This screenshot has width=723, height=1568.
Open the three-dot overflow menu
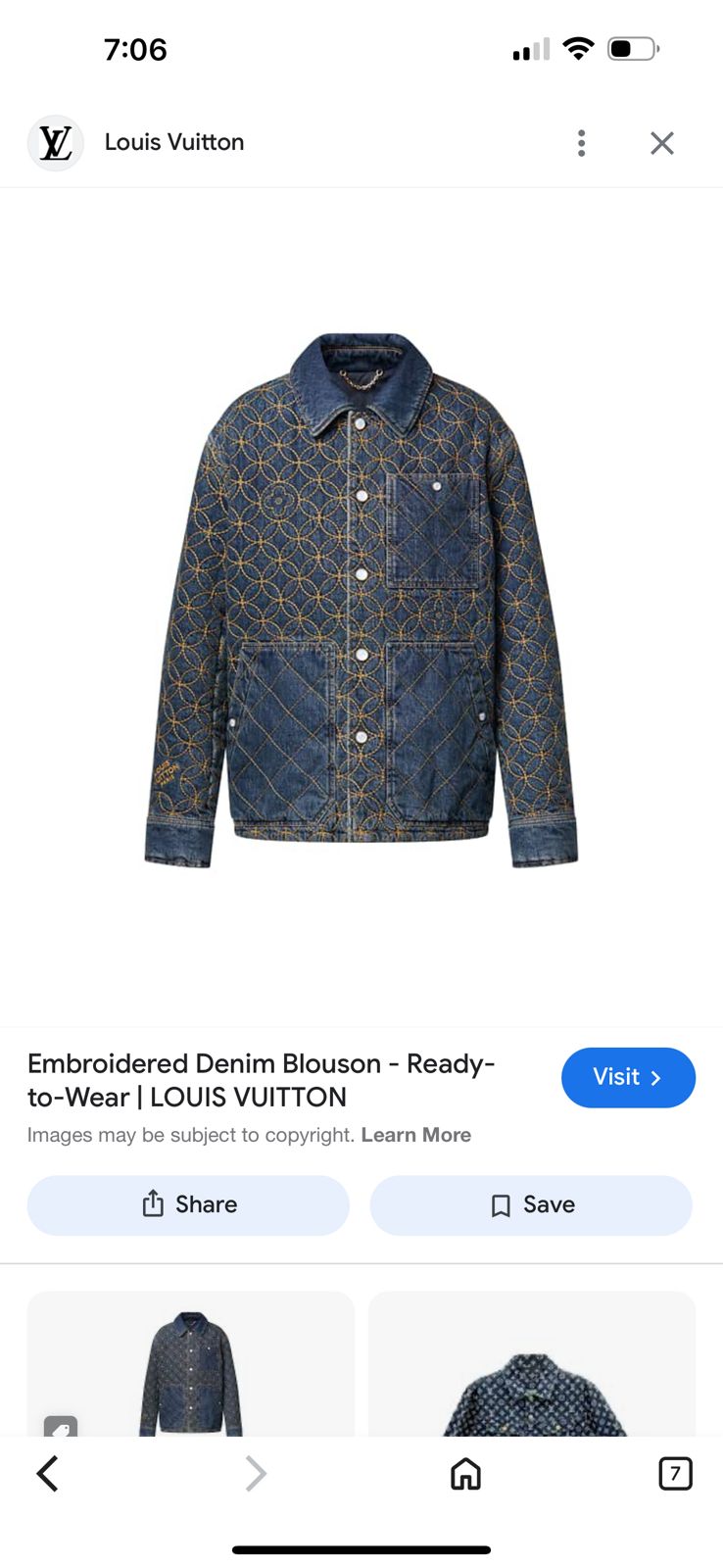coord(581,143)
